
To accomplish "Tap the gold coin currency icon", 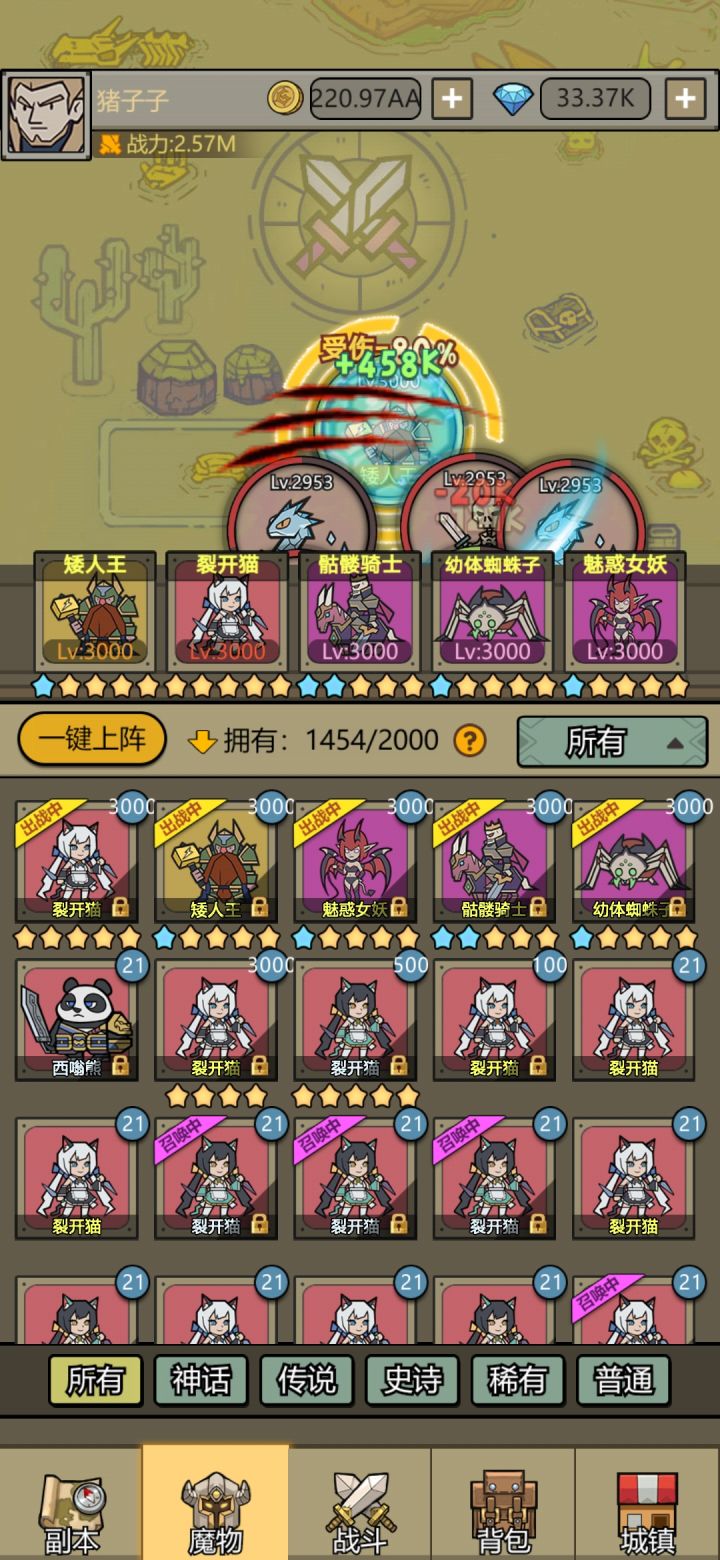I will tap(286, 97).
